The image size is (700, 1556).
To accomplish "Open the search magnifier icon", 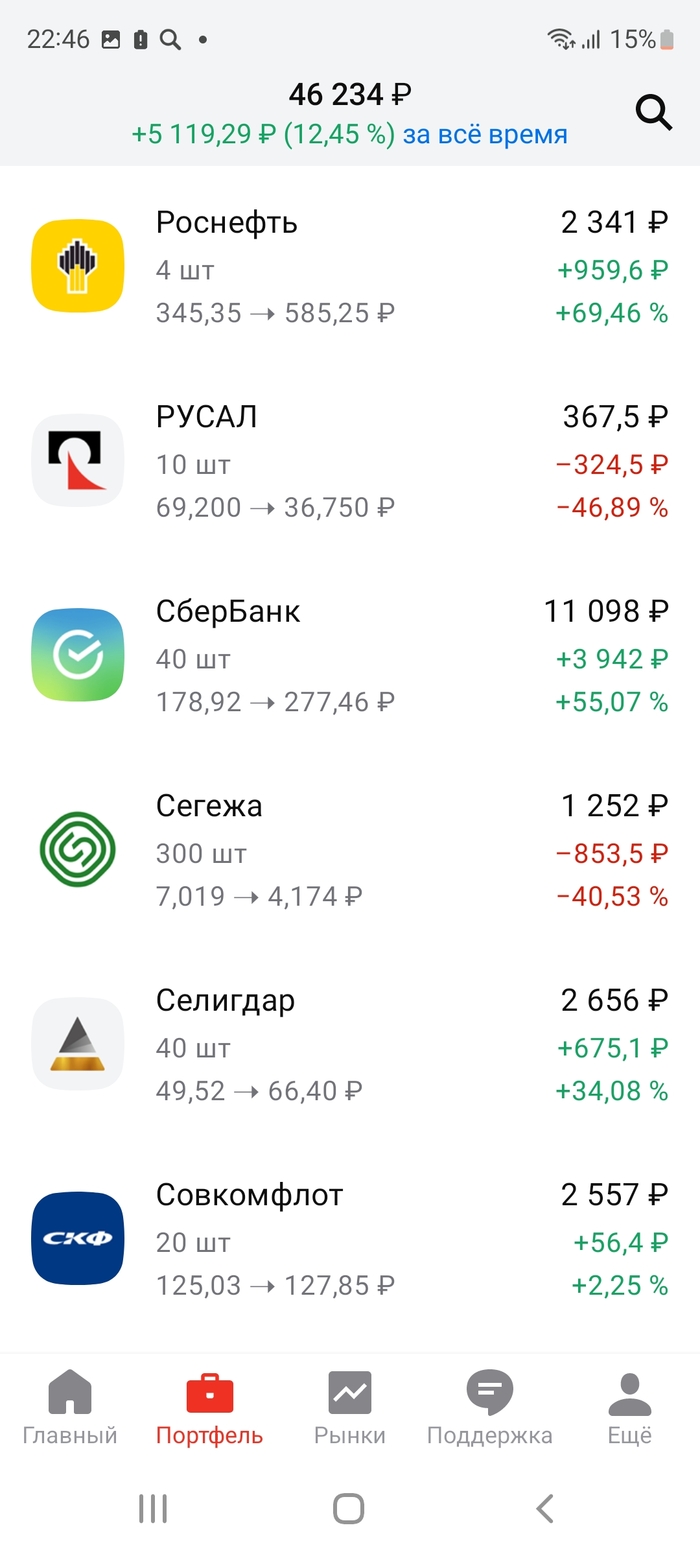I will click(x=654, y=113).
